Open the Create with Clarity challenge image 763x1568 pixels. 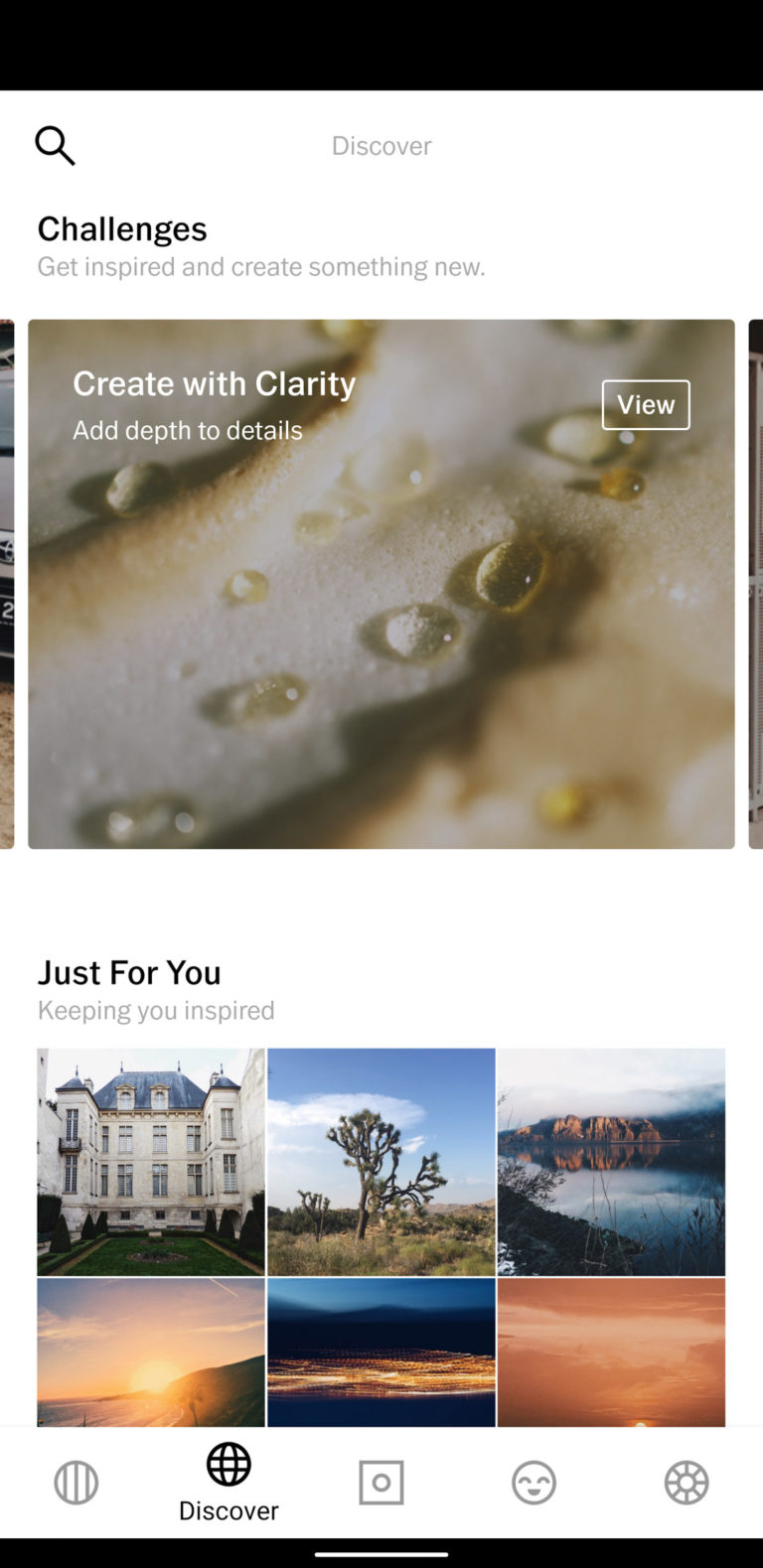pos(381,584)
